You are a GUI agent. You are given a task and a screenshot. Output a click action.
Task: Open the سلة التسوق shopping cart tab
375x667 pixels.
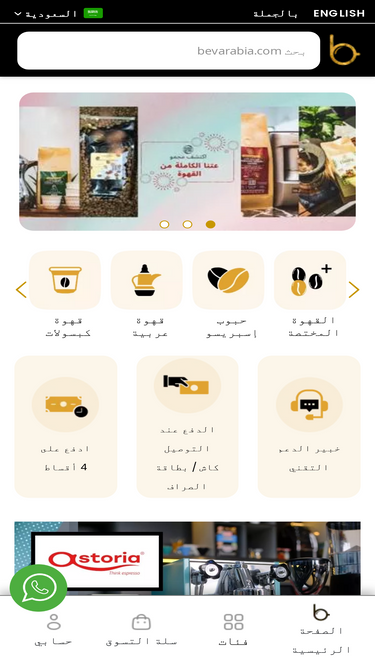point(141,630)
